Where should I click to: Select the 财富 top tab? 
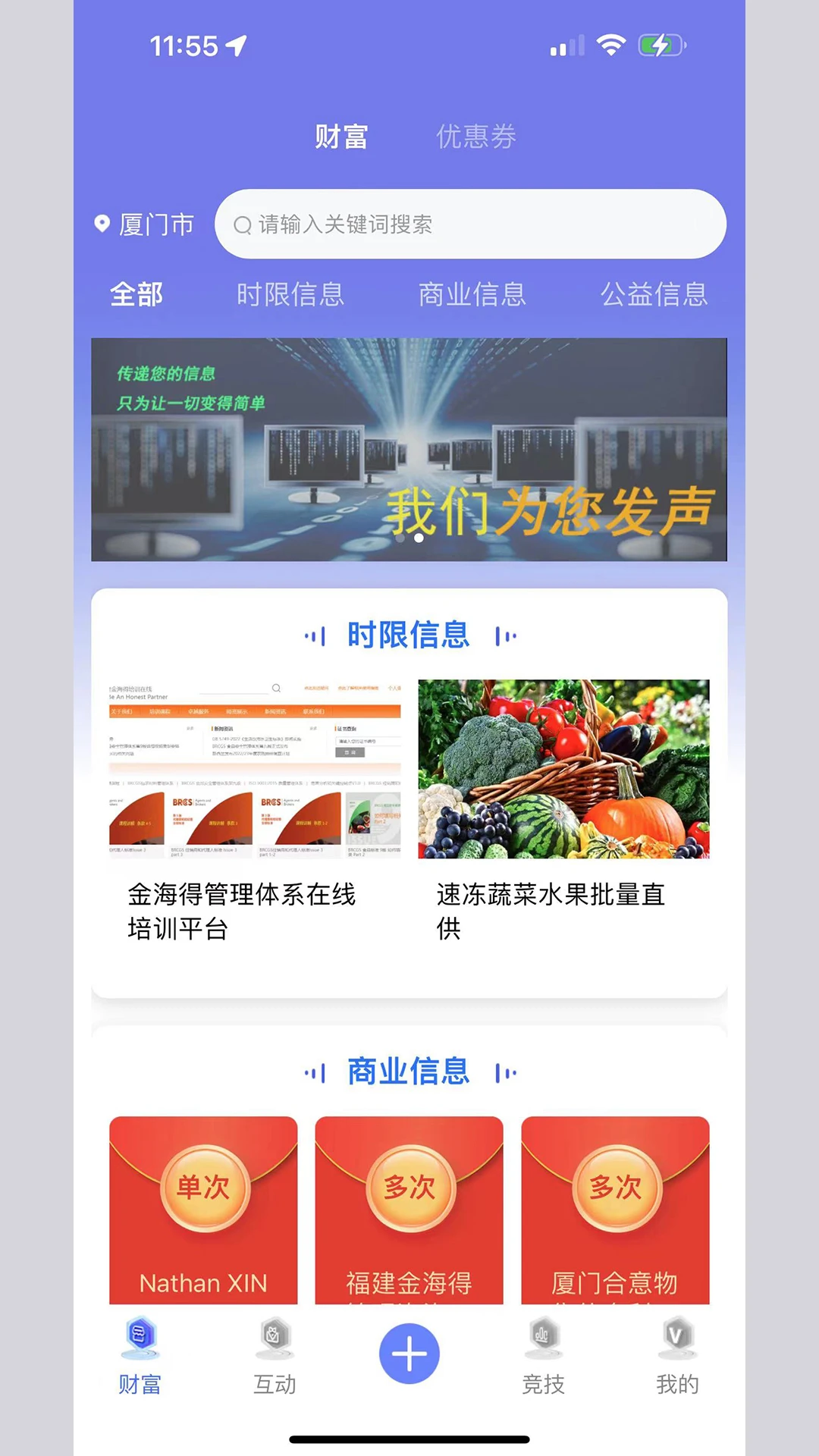tap(341, 137)
